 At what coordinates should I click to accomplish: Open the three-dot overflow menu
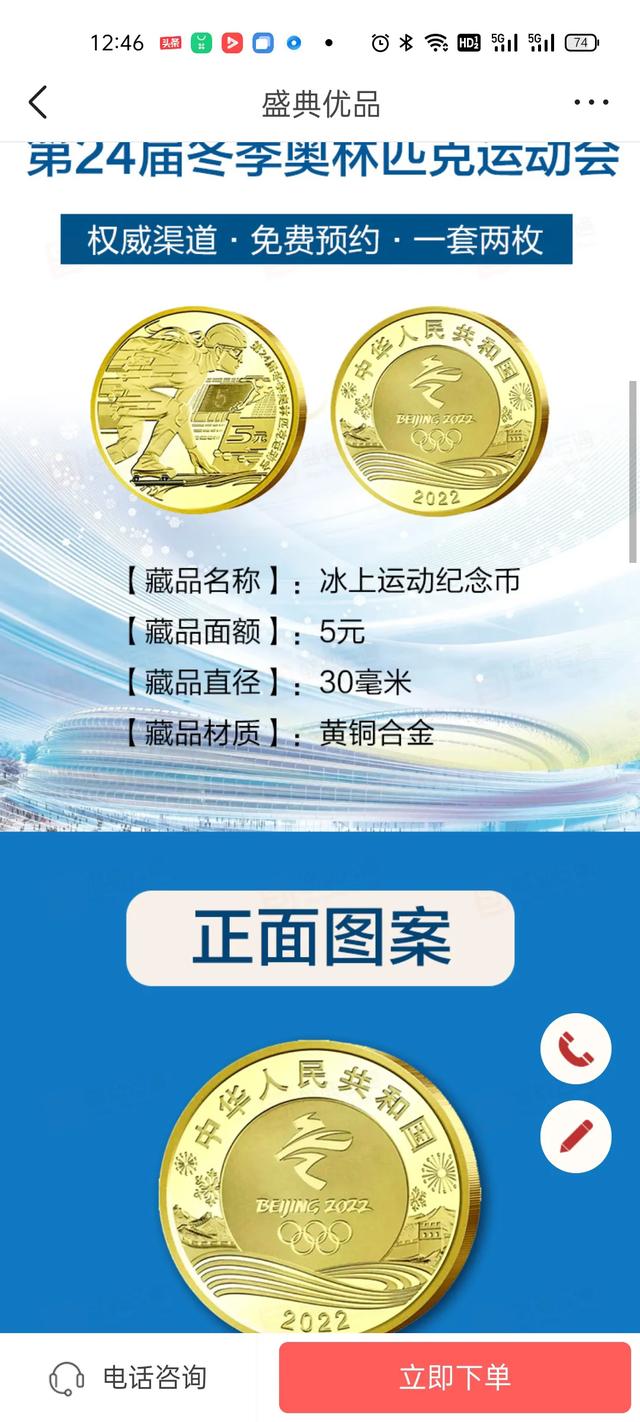coord(591,103)
